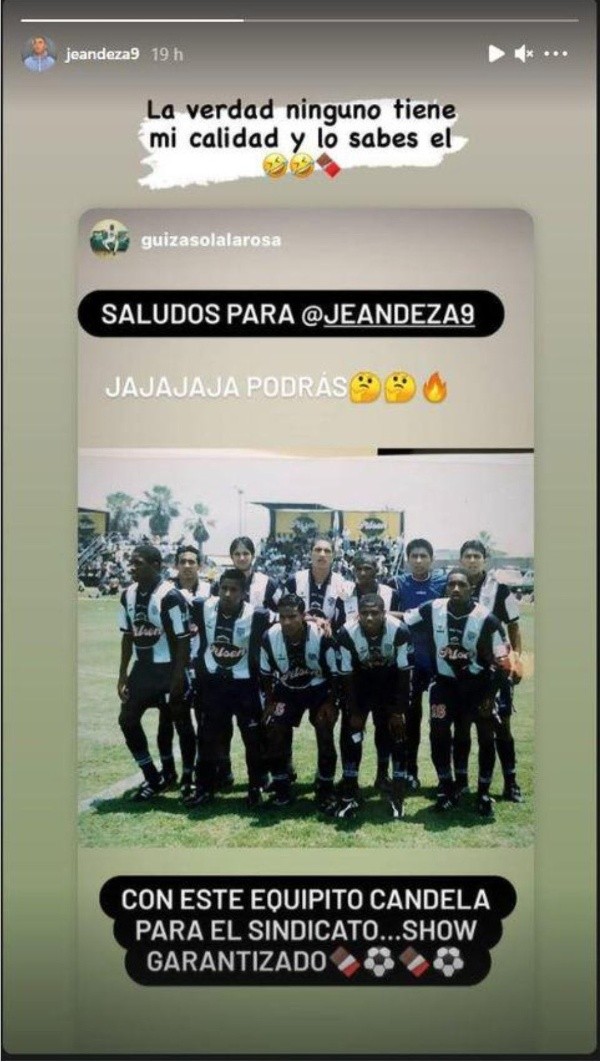This screenshot has width=600, height=1062.
Task: Open the story overflow menu
Action: (555, 54)
